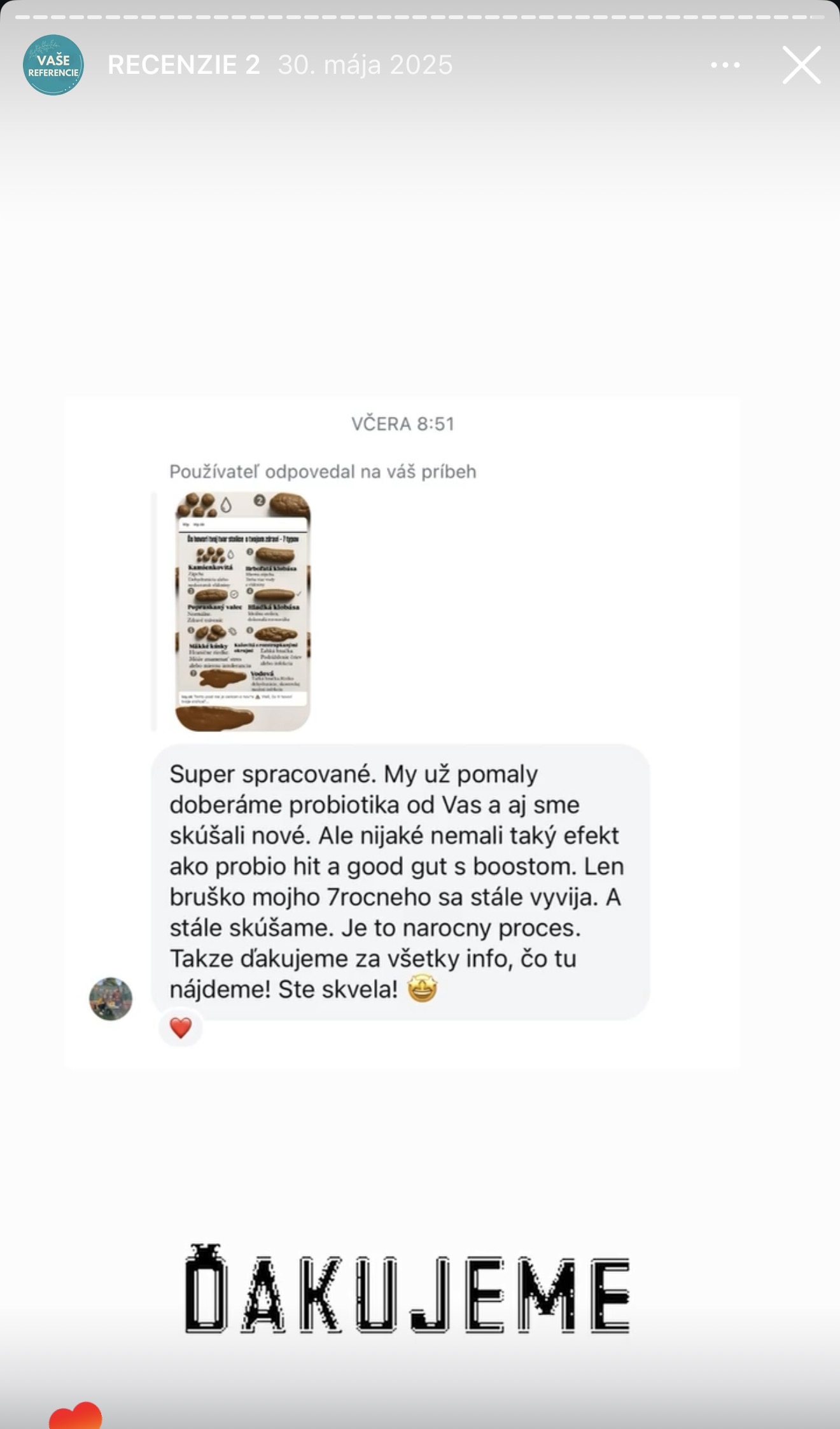Close the story viewer
Image resolution: width=840 pixels, height=1429 pixels.
tap(801, 65)
